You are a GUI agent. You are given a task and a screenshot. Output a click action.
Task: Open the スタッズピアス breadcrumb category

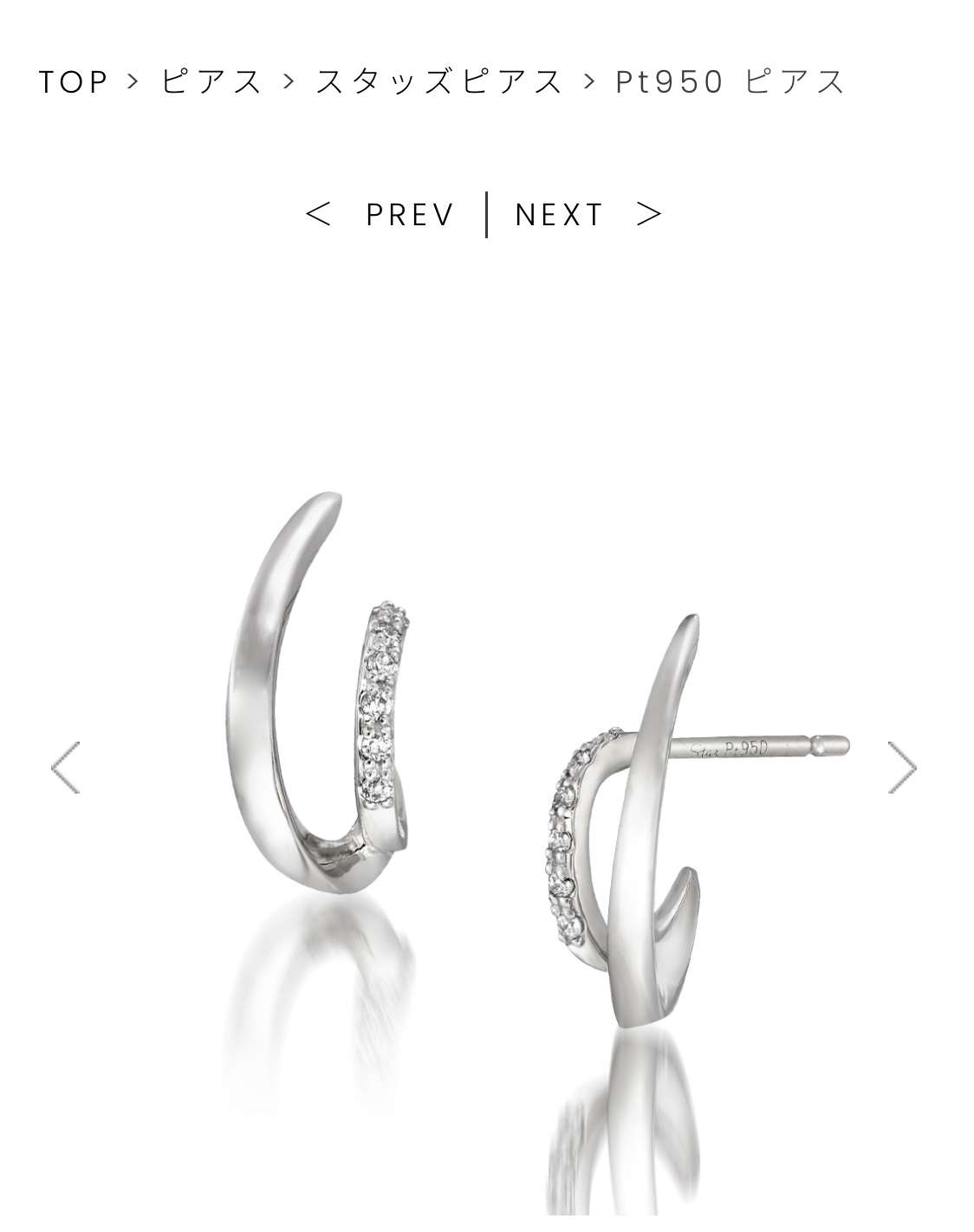click(439, 82)
